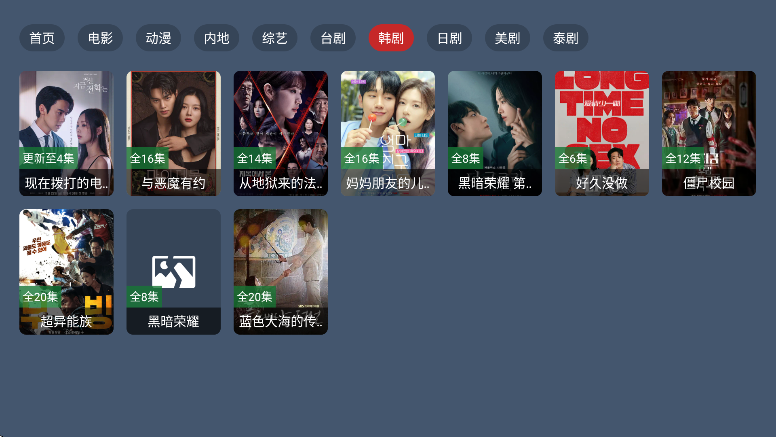
Task: Open 从地狱来的法.. drama
Action: [x=280, y=133]
